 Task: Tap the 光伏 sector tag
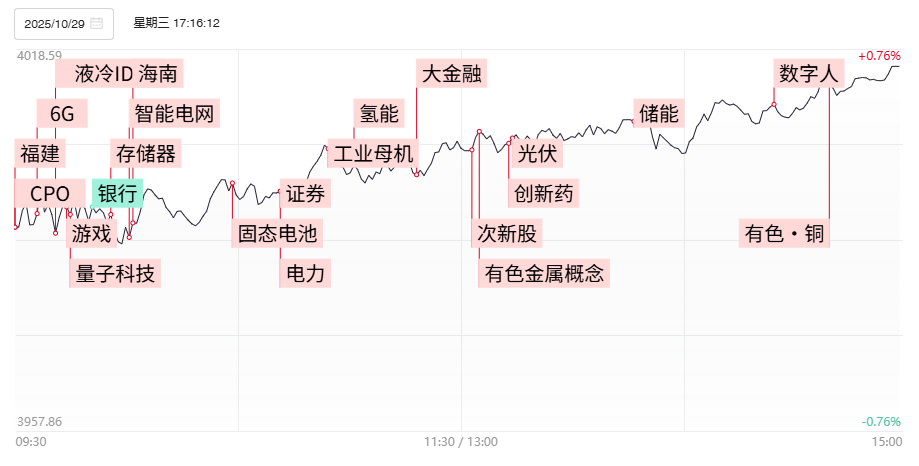point(537,154)
